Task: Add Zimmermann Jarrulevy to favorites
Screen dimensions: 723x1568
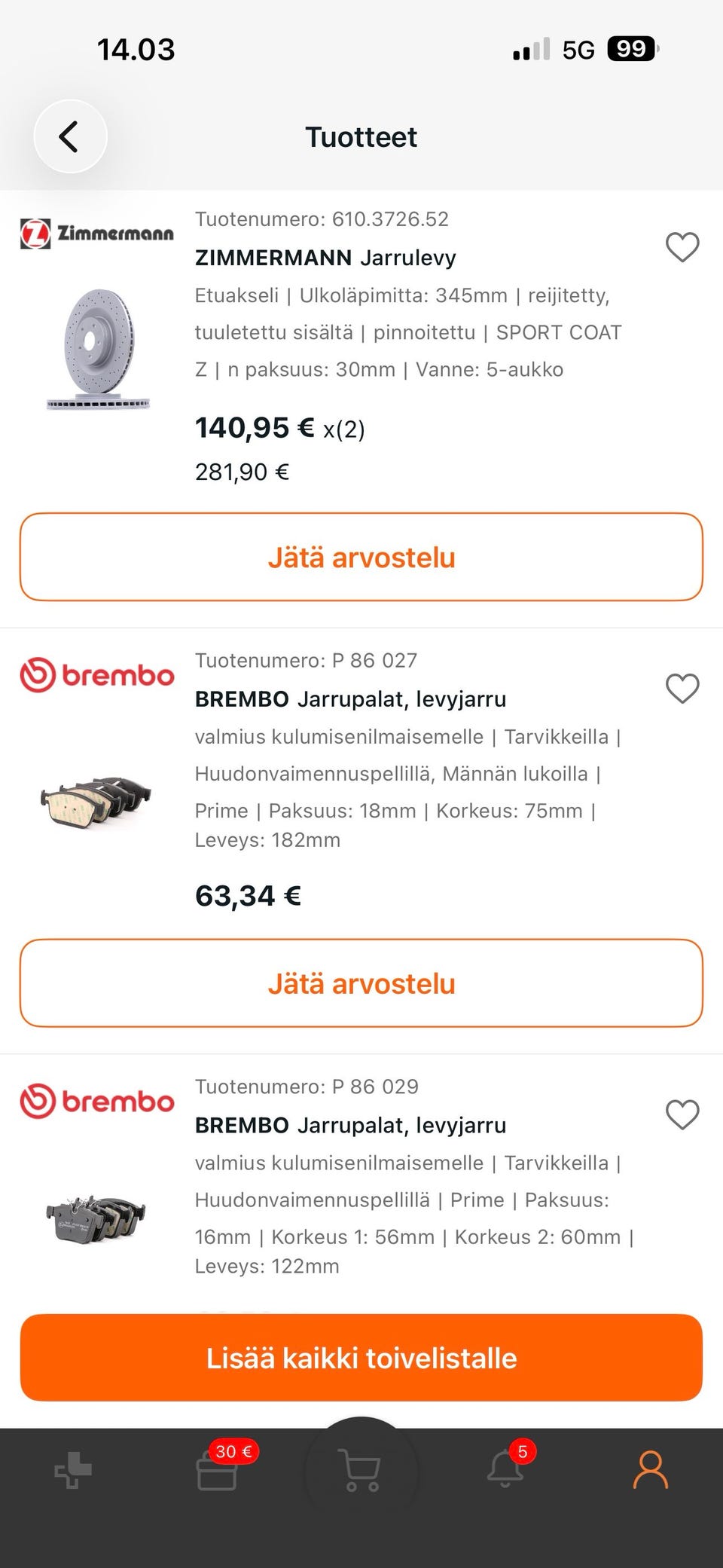Action: [x=682, y=247]
